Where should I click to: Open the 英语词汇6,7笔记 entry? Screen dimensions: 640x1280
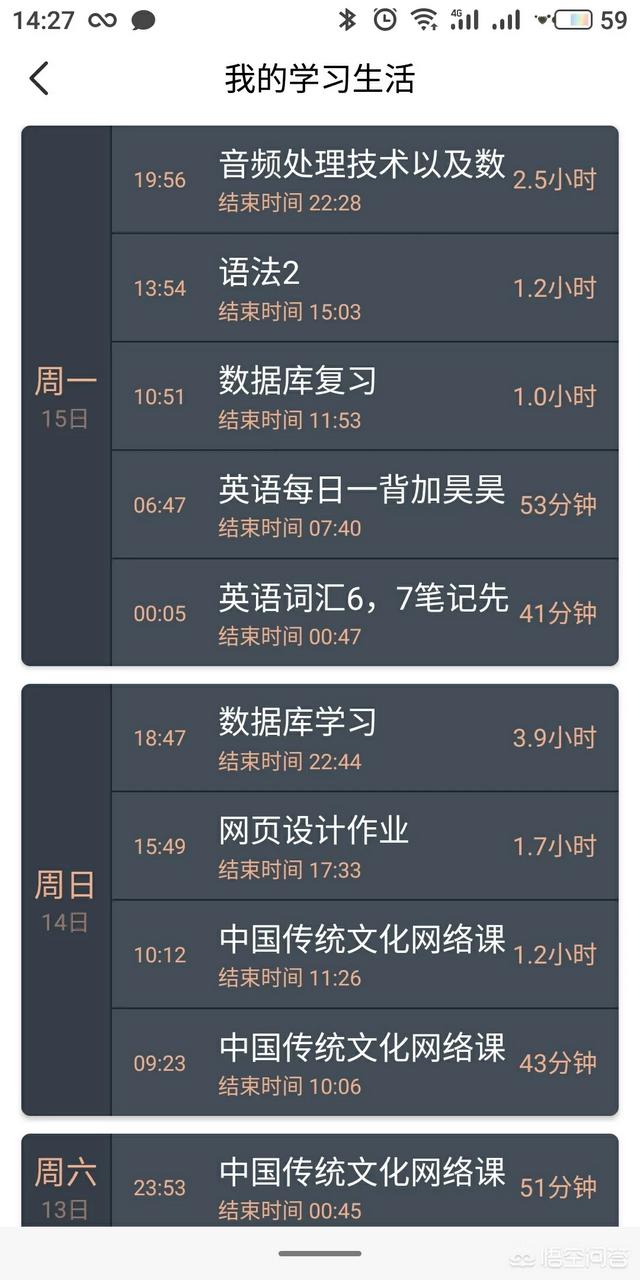click(x=364, y=612)
